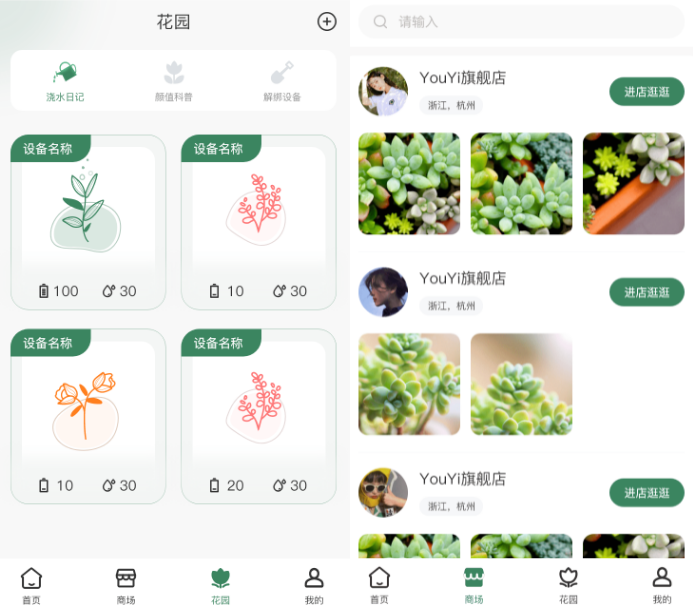The width and height of the screenshot is (700, 612).
Task: Open the 浇水日记 watering diary tab
Action: click(65, 82)
